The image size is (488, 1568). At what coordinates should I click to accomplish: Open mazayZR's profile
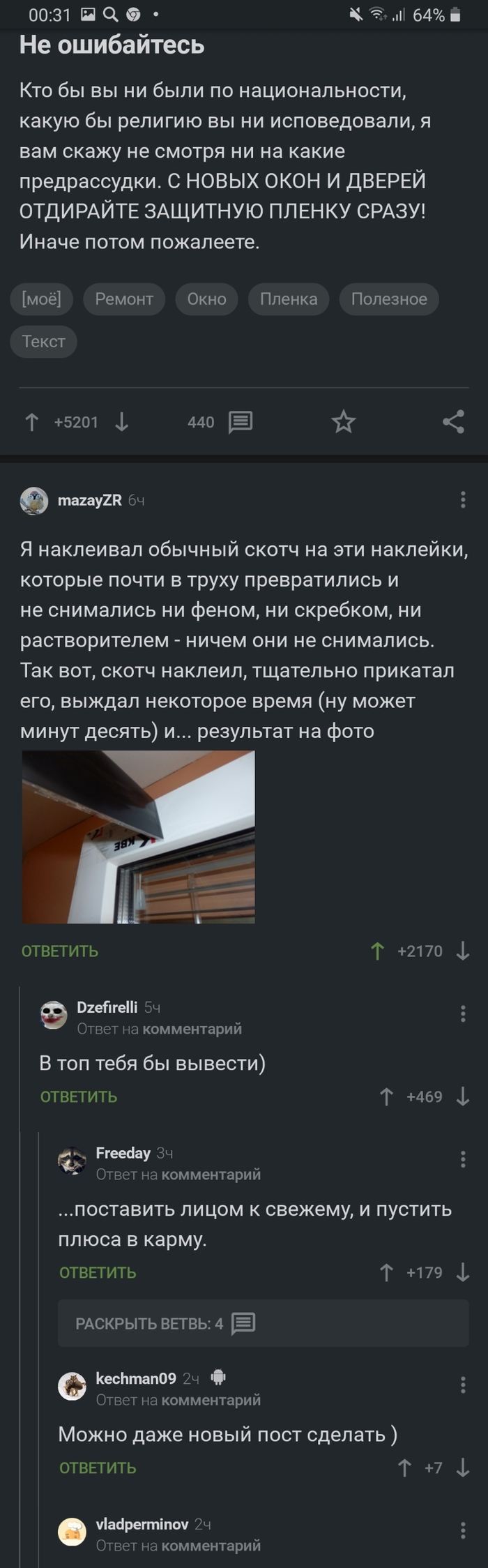89,500
